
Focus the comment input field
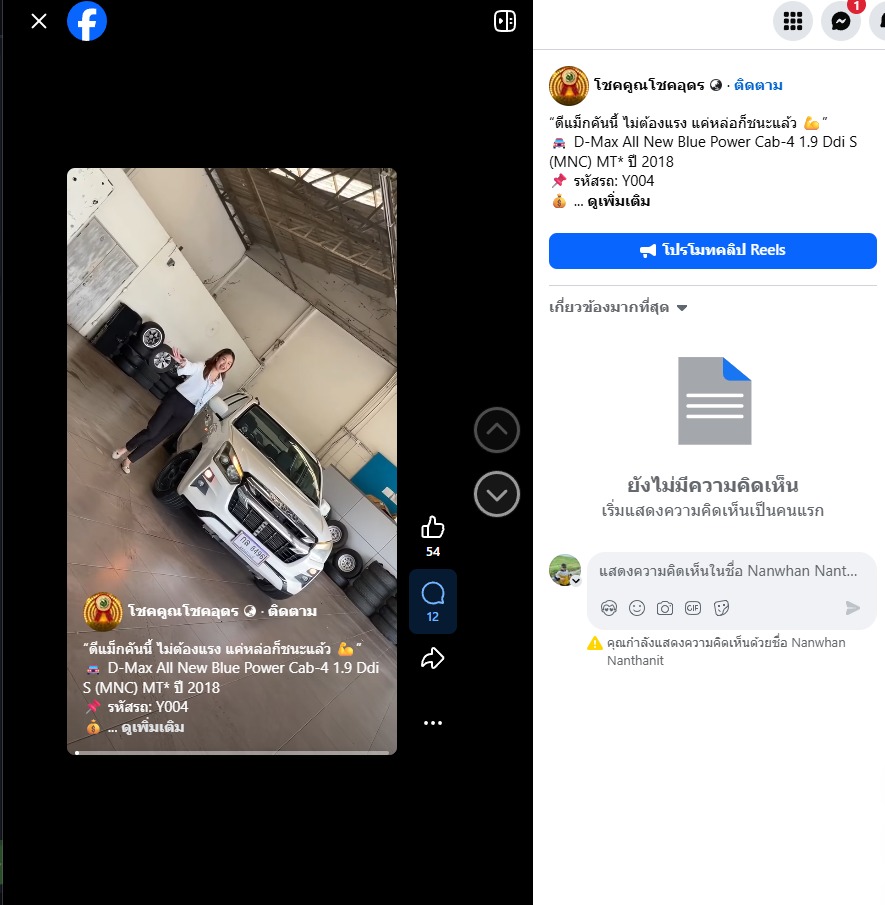728,571
